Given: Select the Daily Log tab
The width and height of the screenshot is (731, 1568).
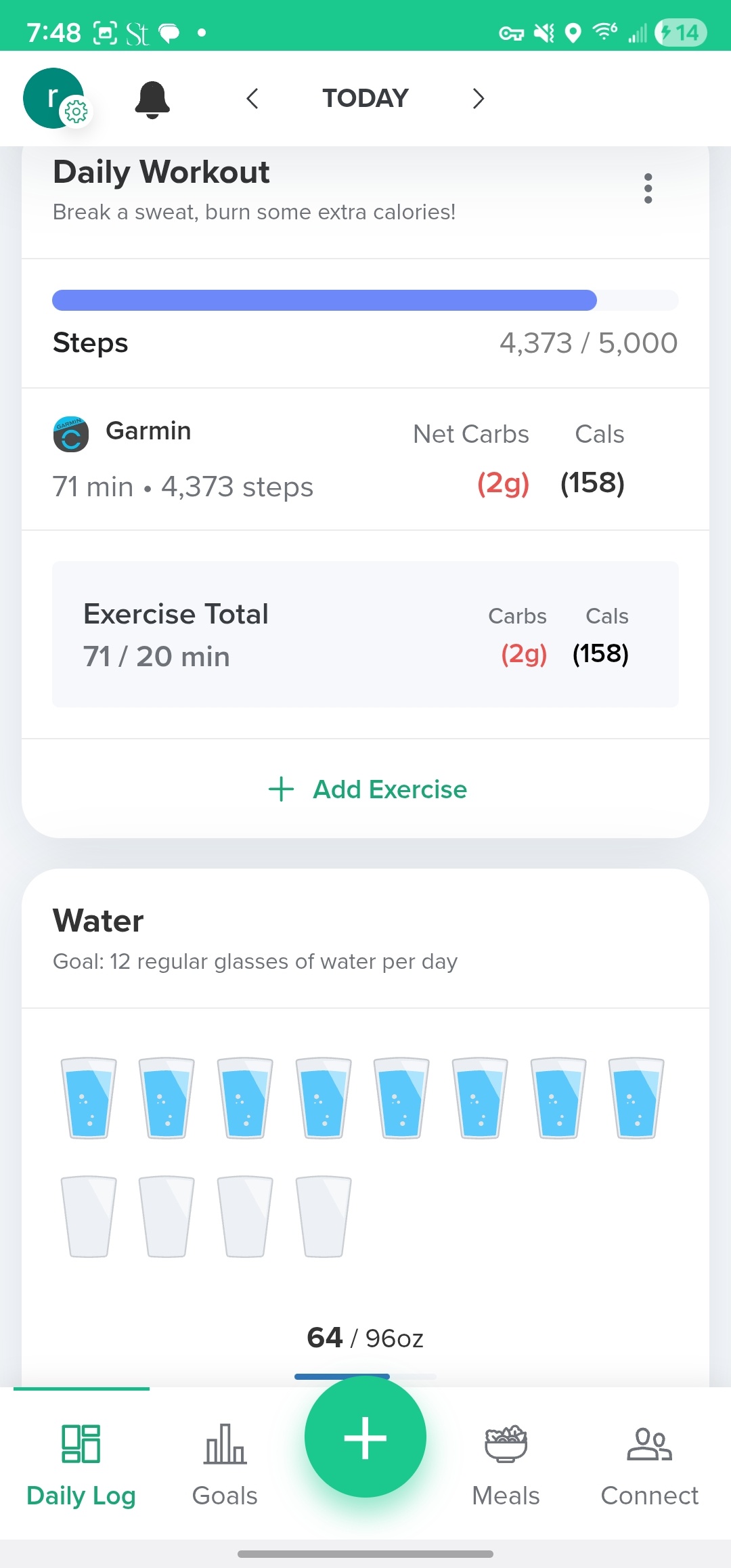Looking at the screenshot, I should (x=81, y=1464).
